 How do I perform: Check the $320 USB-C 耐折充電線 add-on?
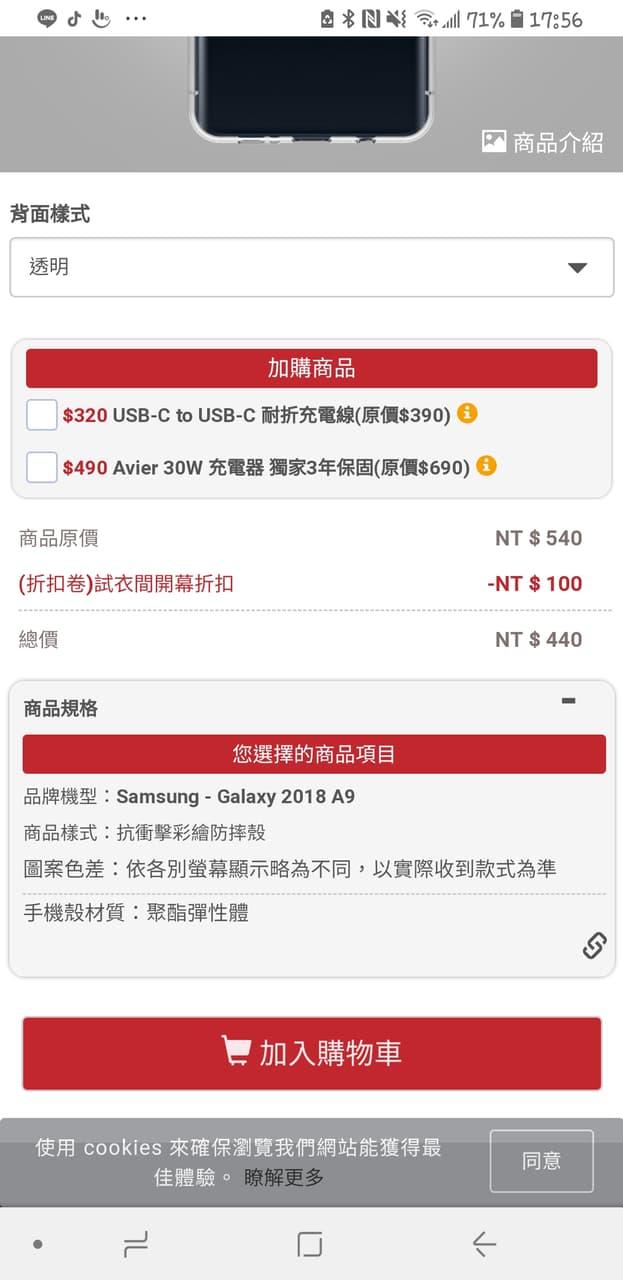coord(42,414)
